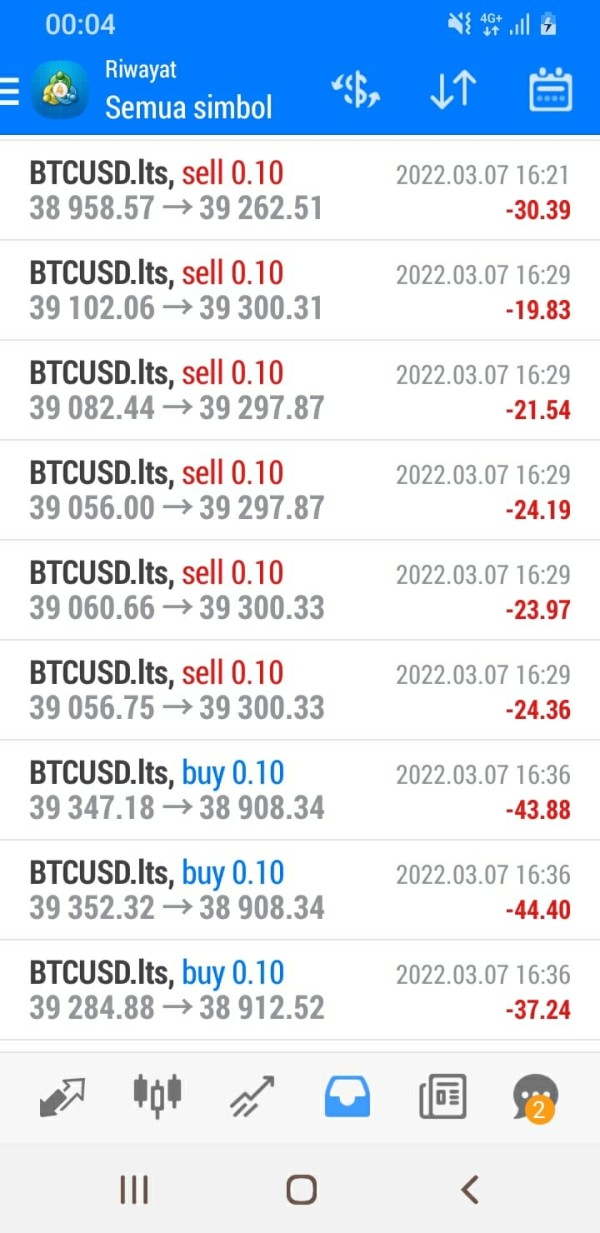Viewport: 600px width, 1233px height.
Task: View the buy trade losing -44.40
Action: [300, 890]
